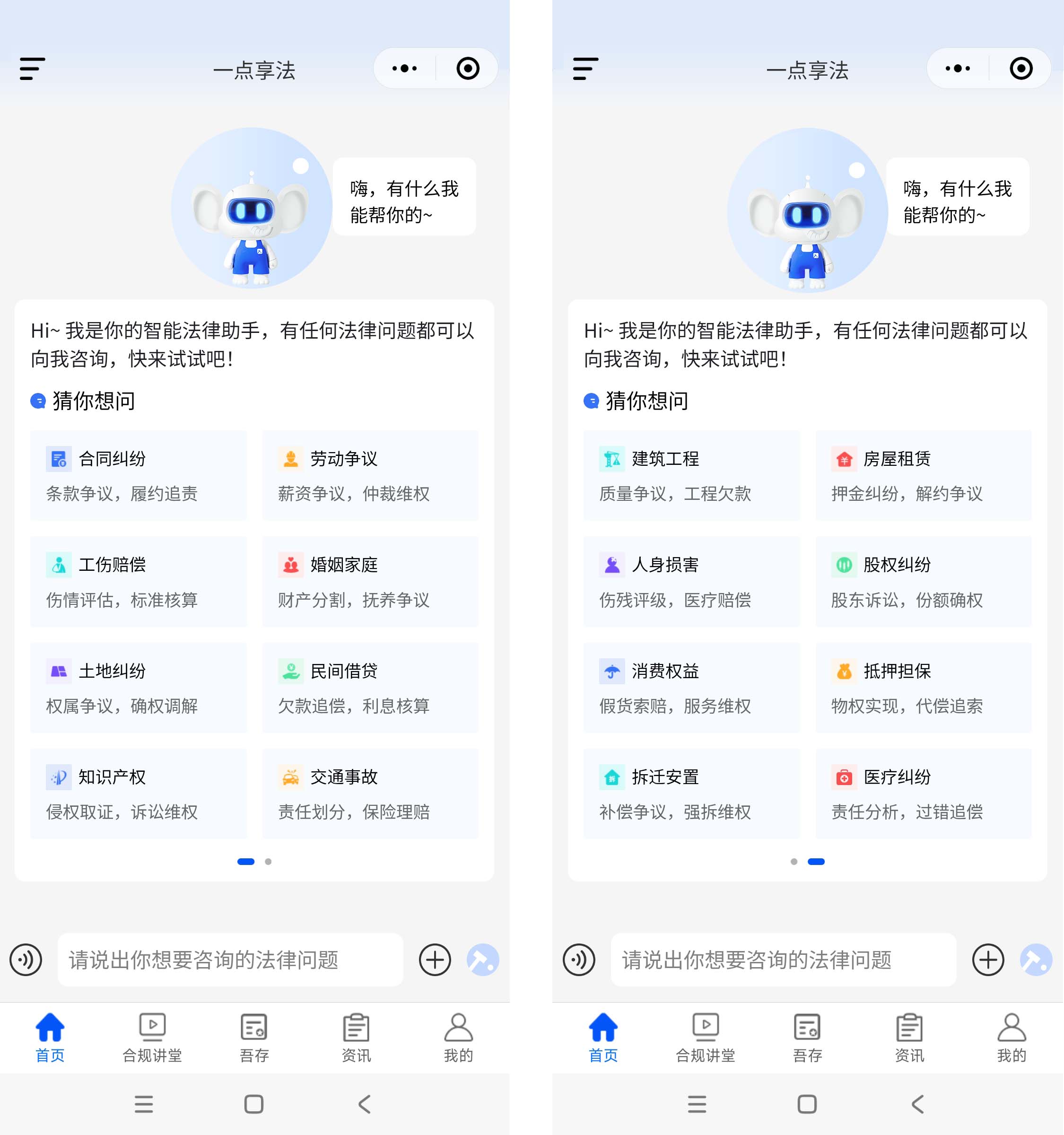Select the 知识产权 topic card
1064x1135 pixels.
click(x=138, y=794)
